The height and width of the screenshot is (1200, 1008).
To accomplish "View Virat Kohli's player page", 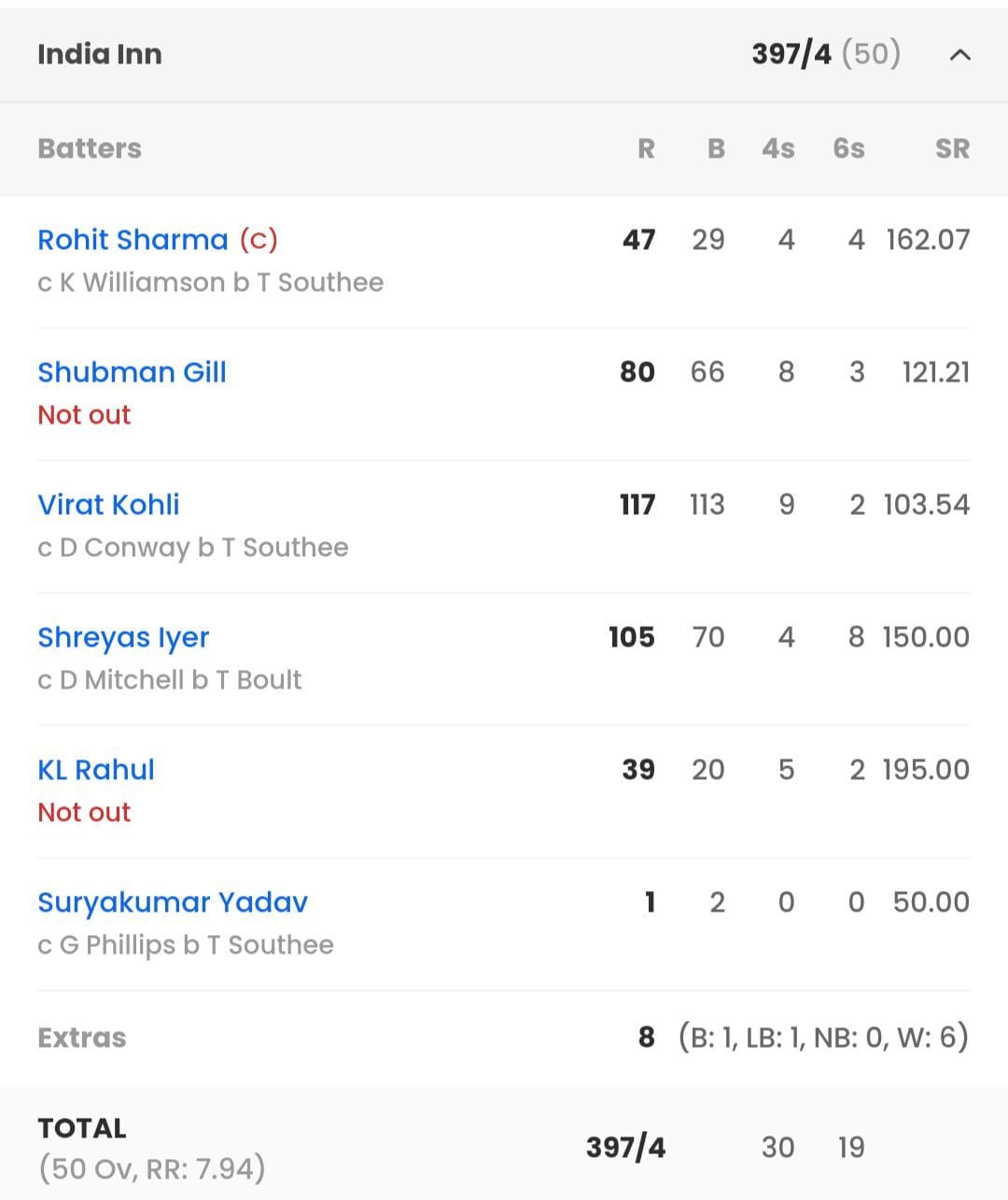I will pos(108,505).
